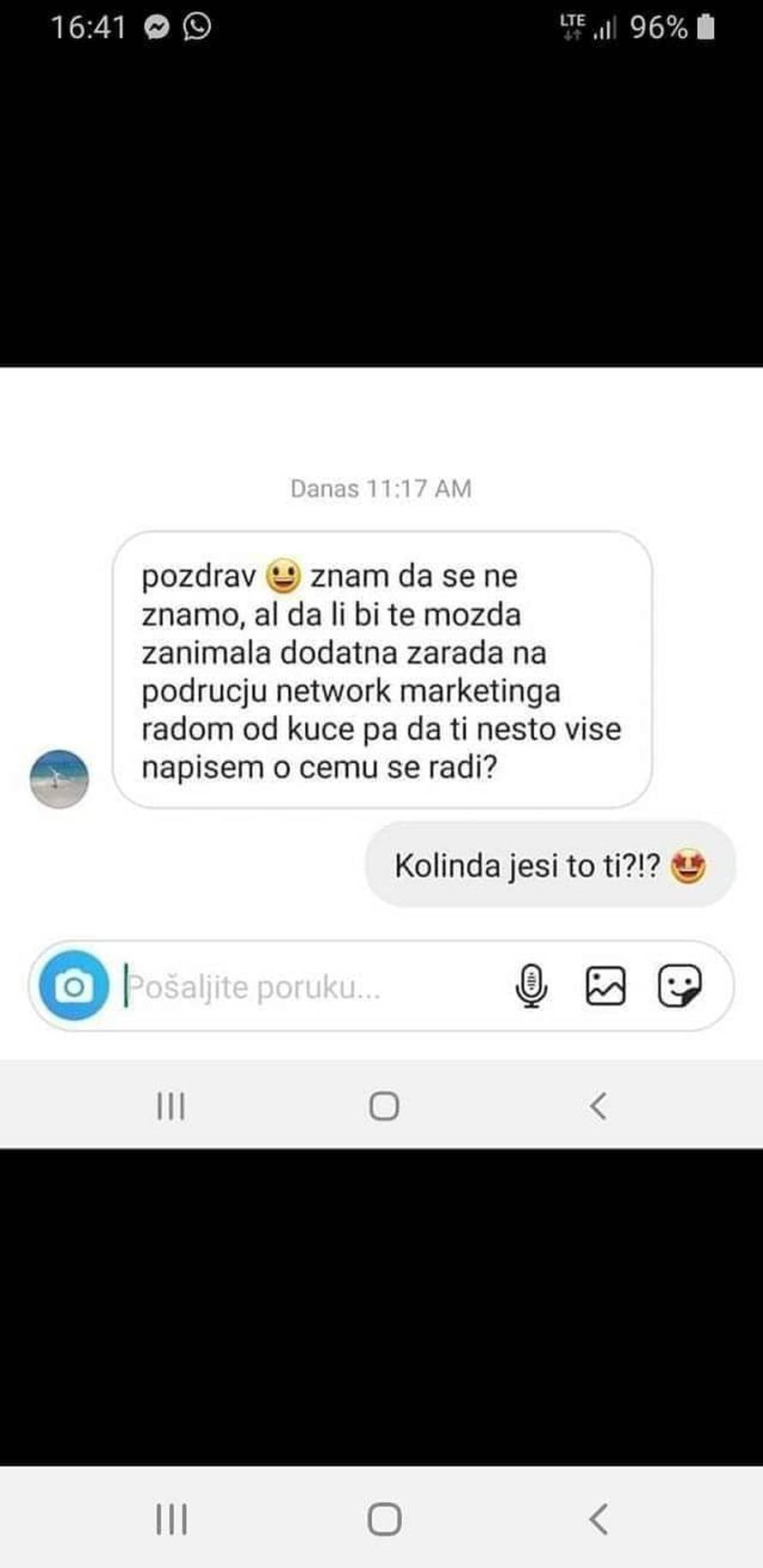Select the microphone to record voice message
This screenshot has height=1568, width=763.
[532, 986]
